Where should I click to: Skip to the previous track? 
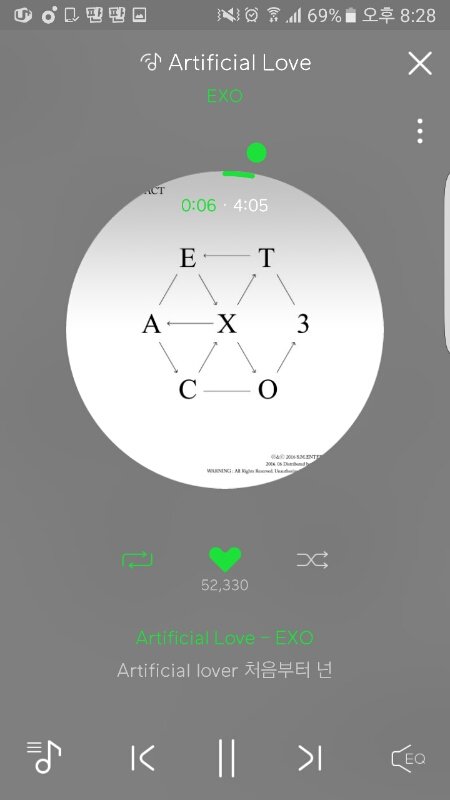click(142, 758)
